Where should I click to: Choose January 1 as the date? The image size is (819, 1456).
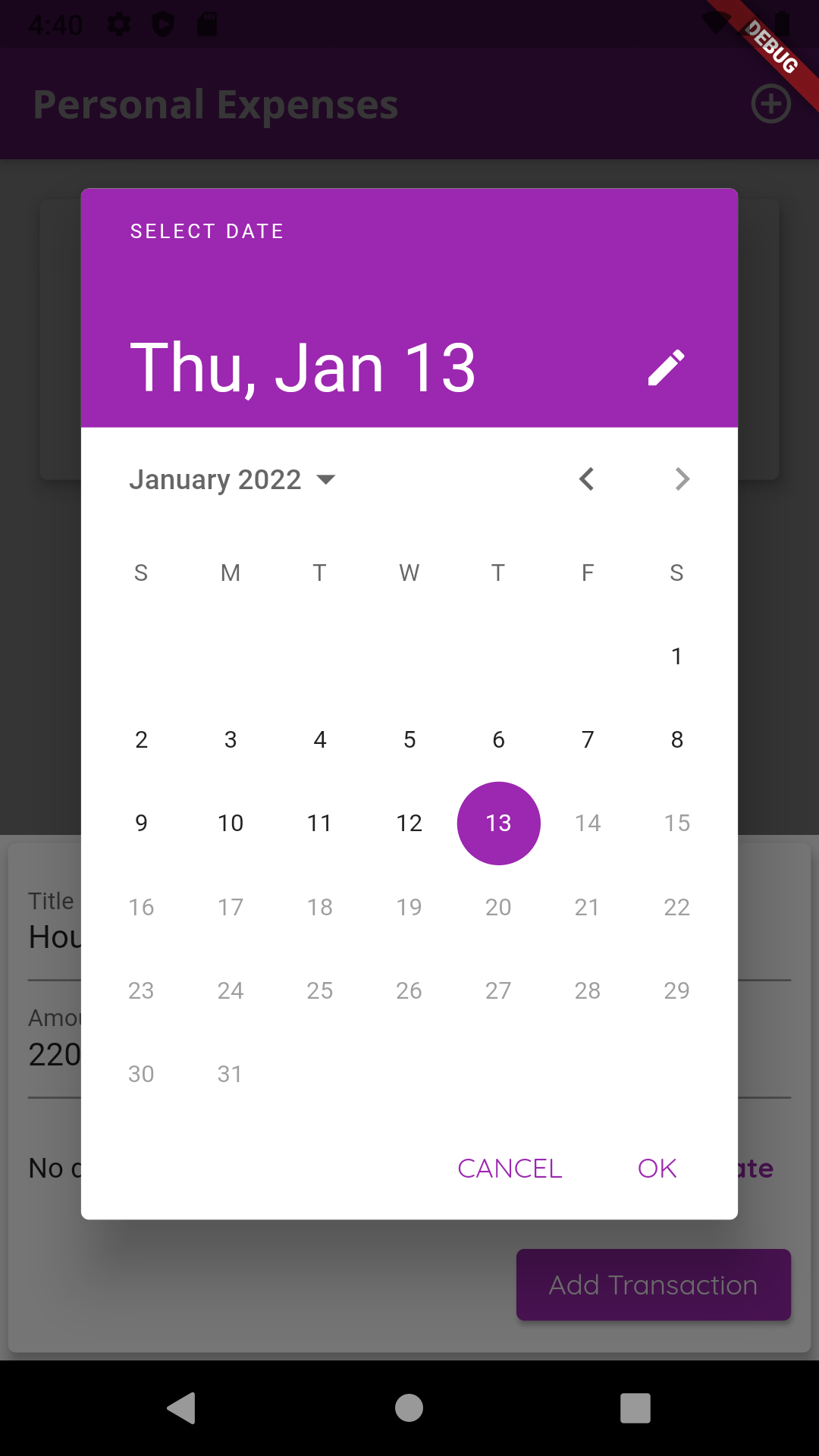click(676, 656)
